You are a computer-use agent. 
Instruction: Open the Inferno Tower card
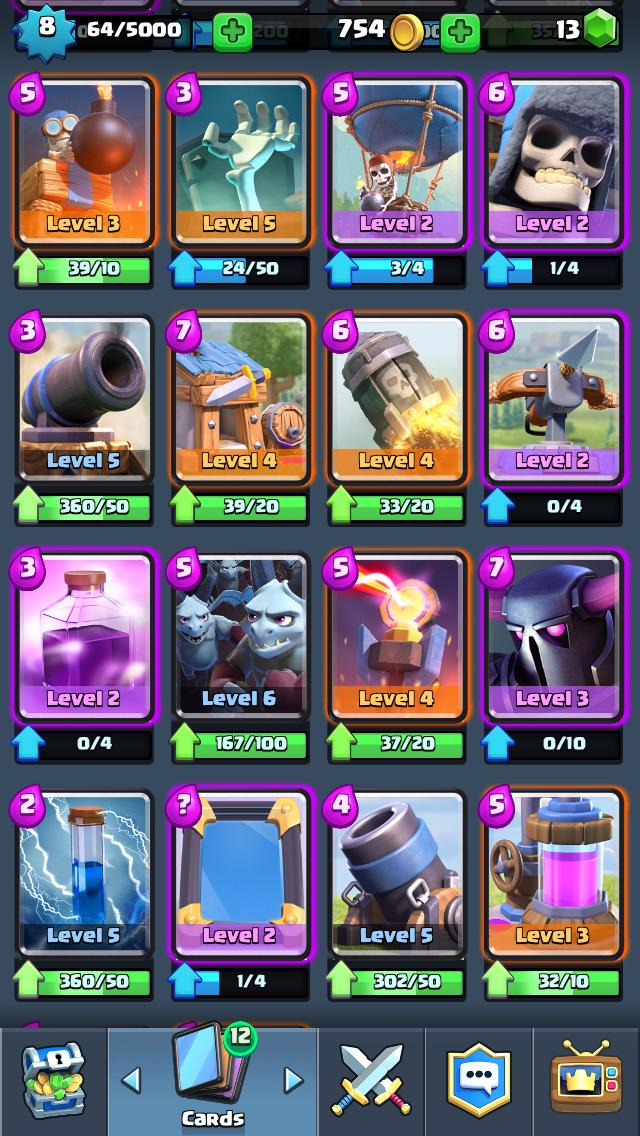397,636
